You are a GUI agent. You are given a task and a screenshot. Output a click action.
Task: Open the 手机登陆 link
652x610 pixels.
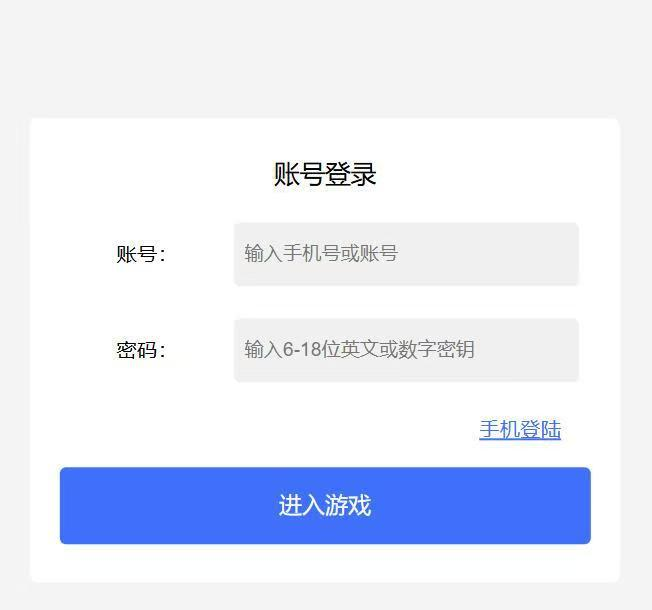[x=520, y=430]
